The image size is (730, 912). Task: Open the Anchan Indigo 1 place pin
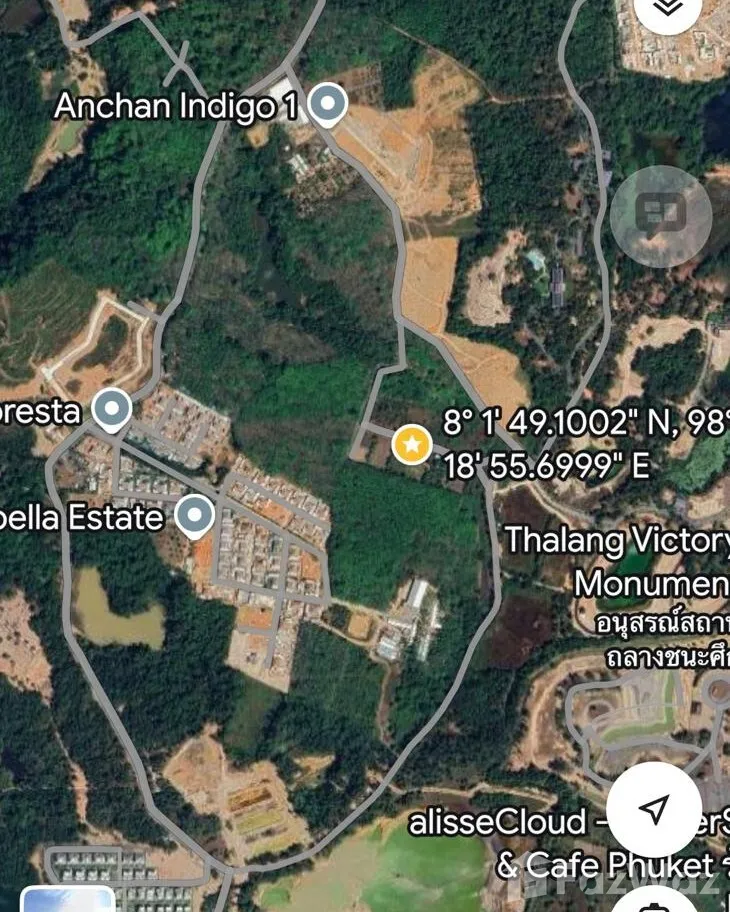(x=327, y=104)
